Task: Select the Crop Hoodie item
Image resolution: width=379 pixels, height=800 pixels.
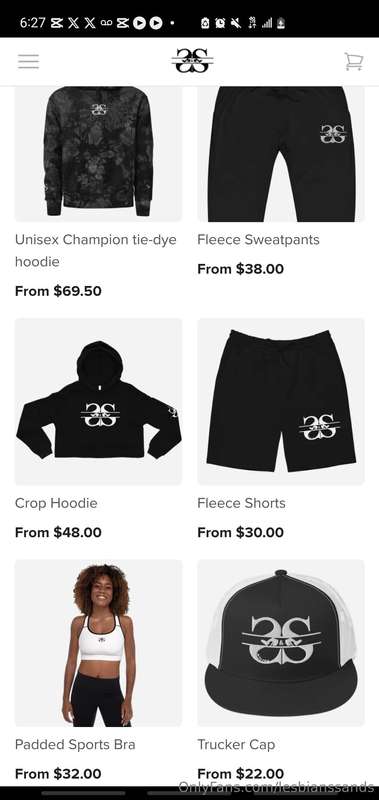Action: pos(98,402)
